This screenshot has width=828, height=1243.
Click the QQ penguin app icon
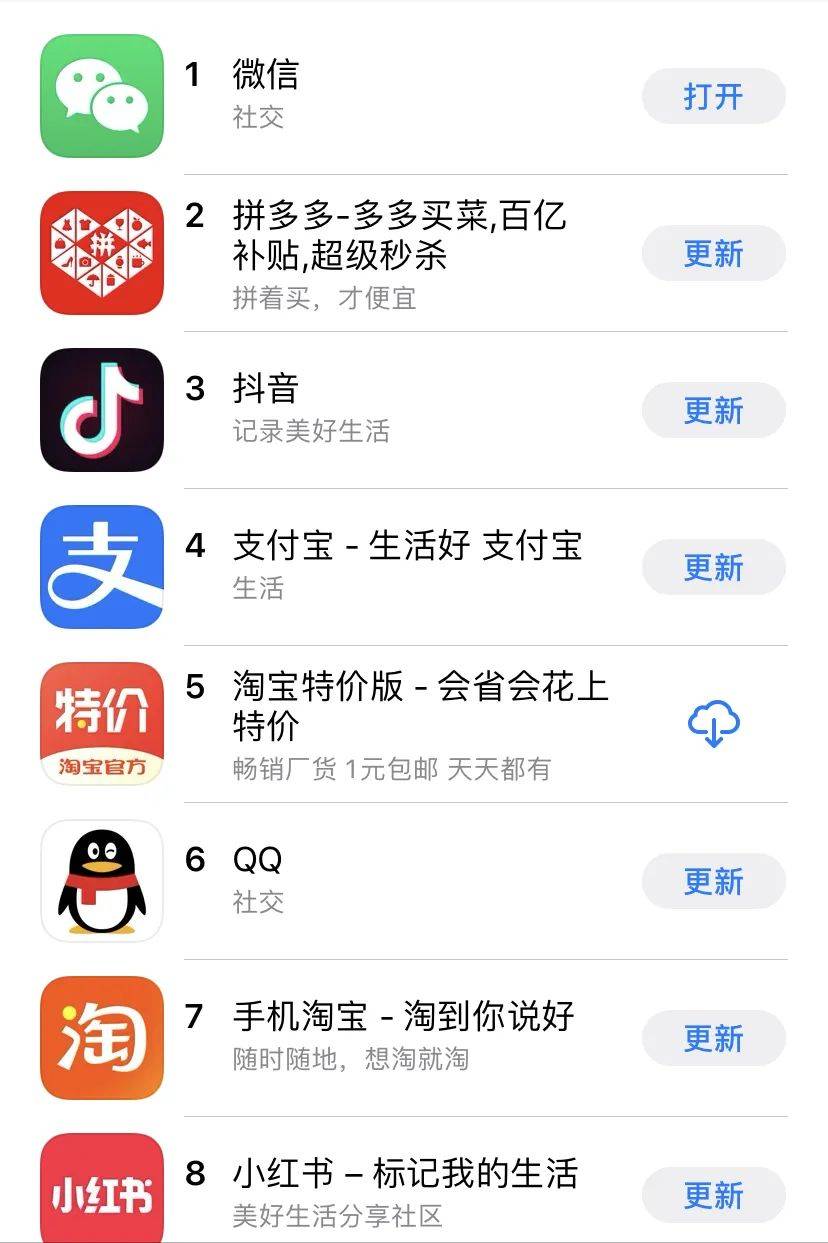coord(100,881)
